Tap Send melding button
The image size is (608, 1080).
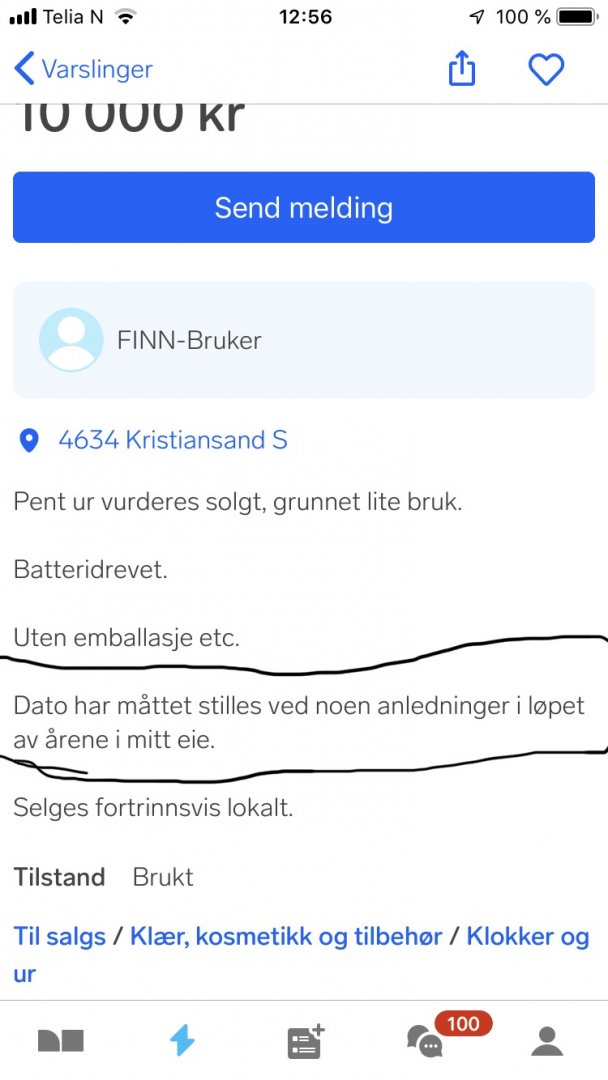click(x=304, y=207)
